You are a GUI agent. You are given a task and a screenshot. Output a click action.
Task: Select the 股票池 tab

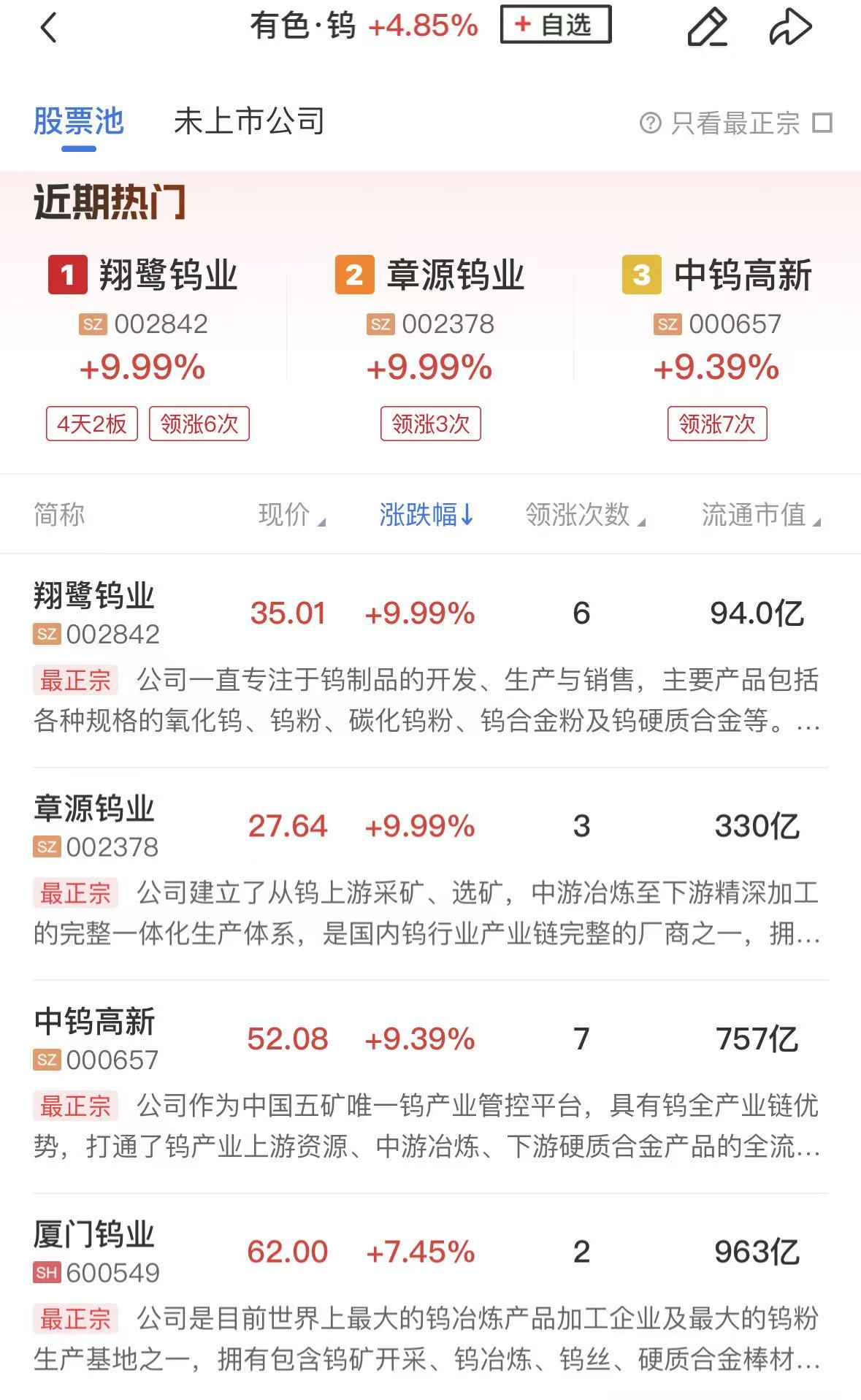(x=79, y=121)
